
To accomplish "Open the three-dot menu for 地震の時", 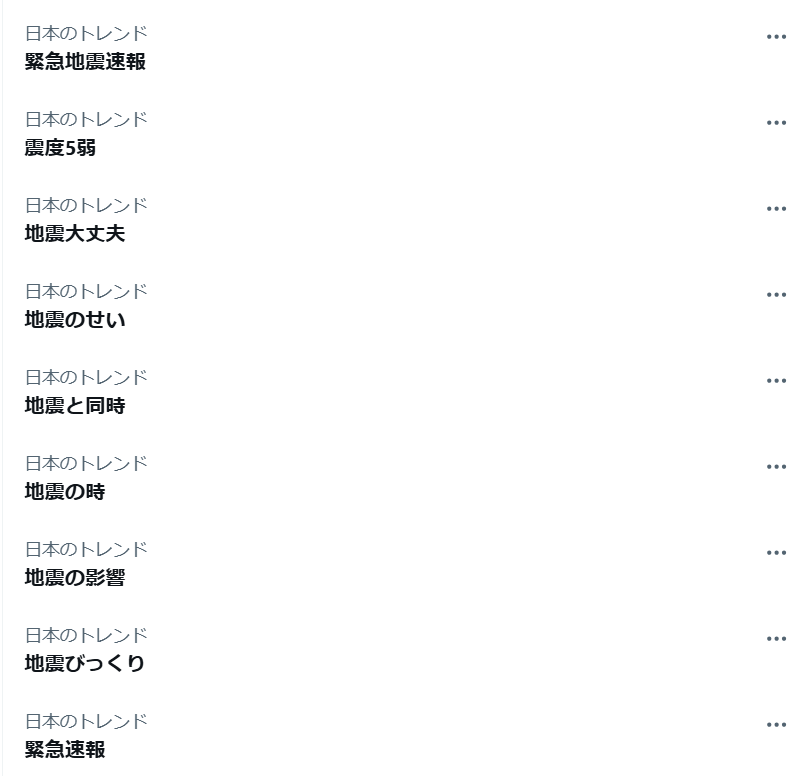I will 776,467.
